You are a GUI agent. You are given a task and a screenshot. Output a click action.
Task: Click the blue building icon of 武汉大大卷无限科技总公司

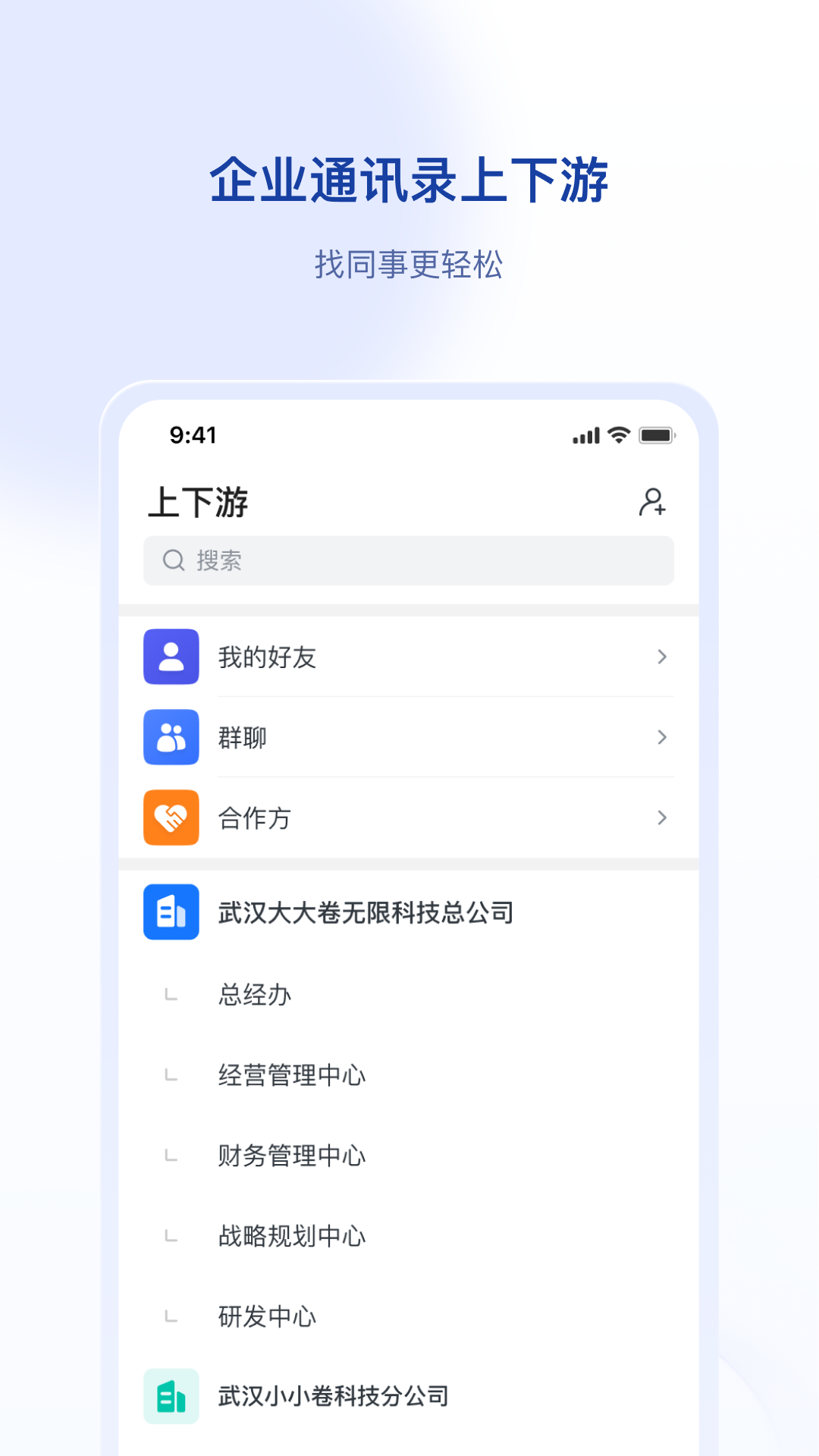171,912
